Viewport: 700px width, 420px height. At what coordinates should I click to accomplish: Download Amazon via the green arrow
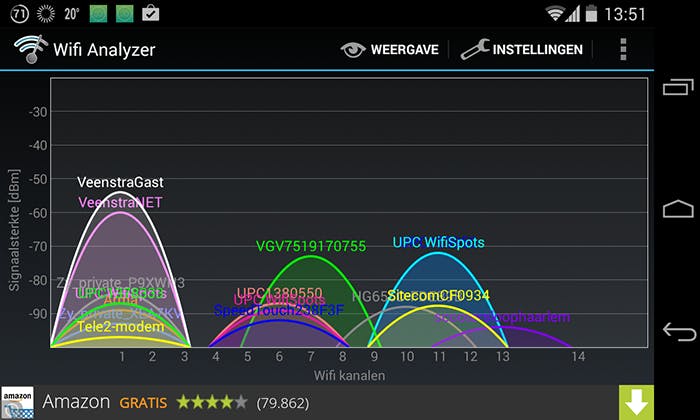coord(636,403)
